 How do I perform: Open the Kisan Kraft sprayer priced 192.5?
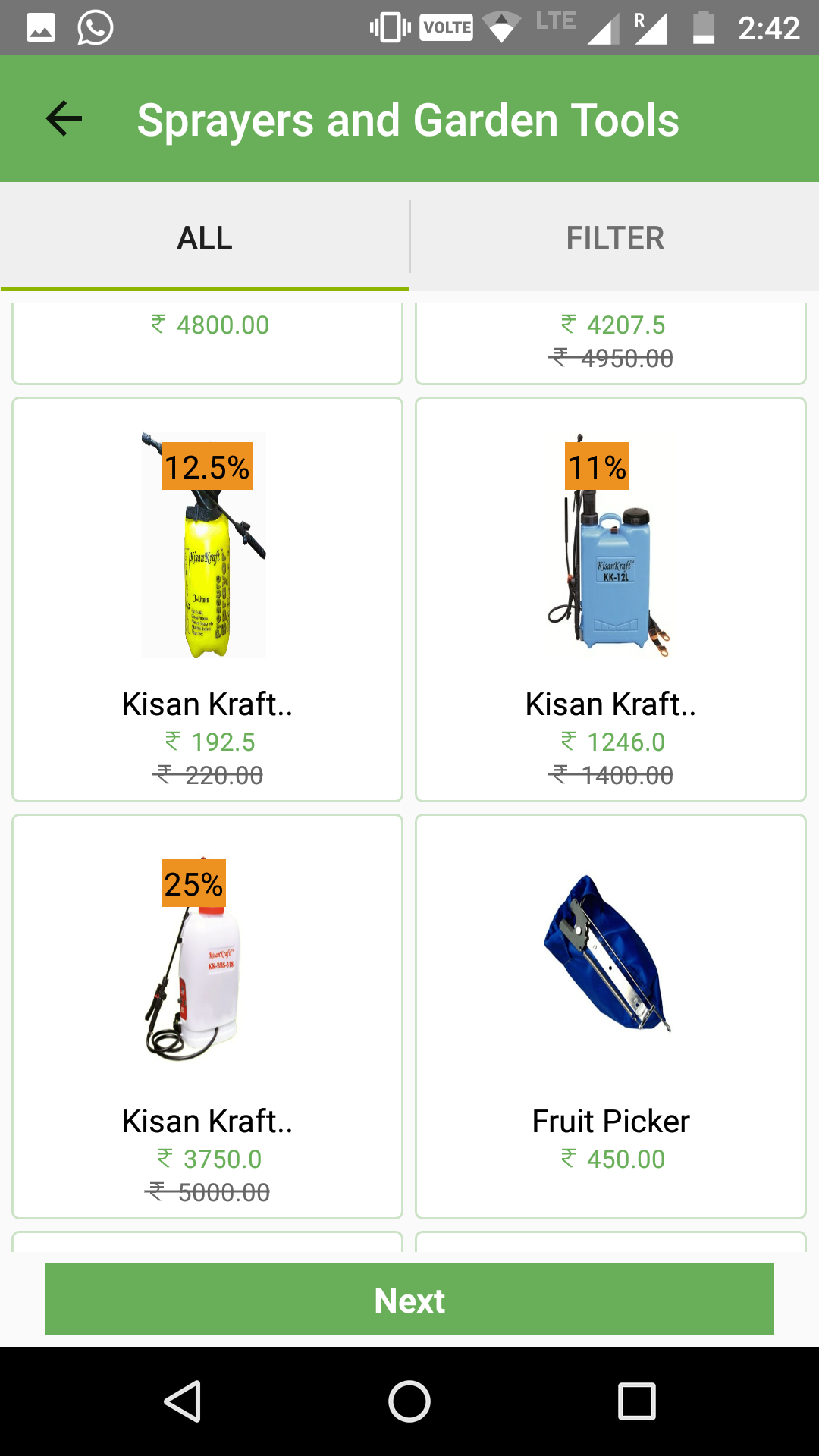pos(207,599)
